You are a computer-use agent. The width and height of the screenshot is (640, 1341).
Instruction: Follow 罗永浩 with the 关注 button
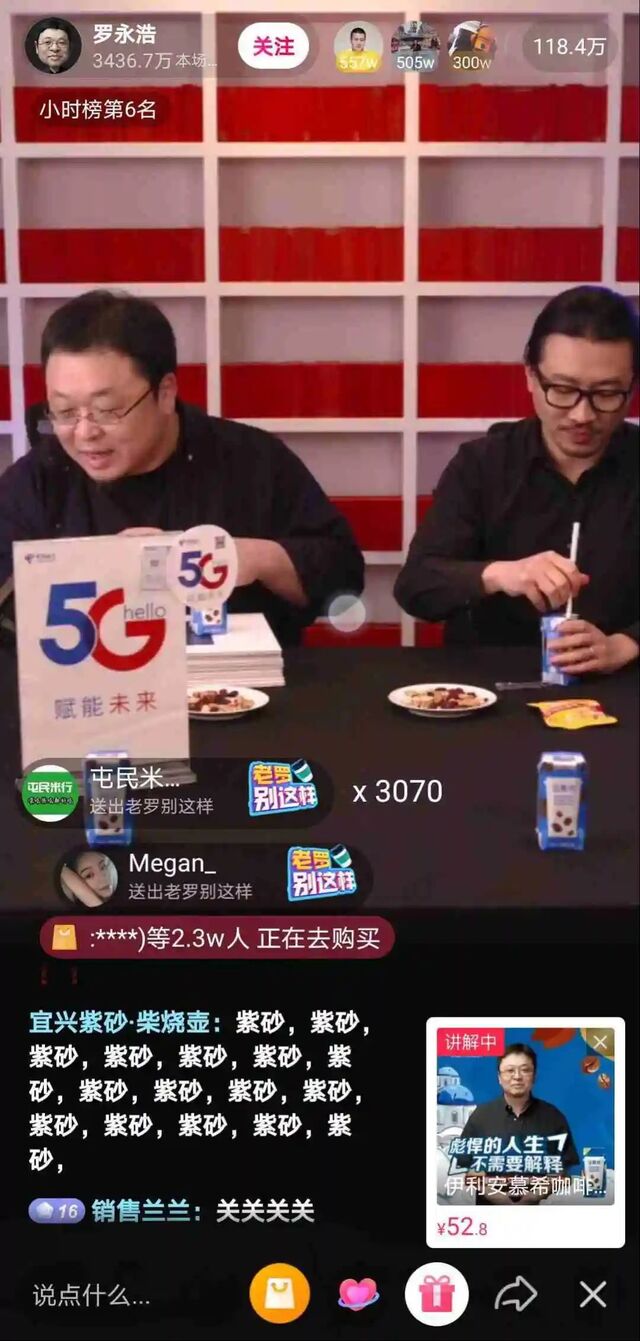click(273, 46)
